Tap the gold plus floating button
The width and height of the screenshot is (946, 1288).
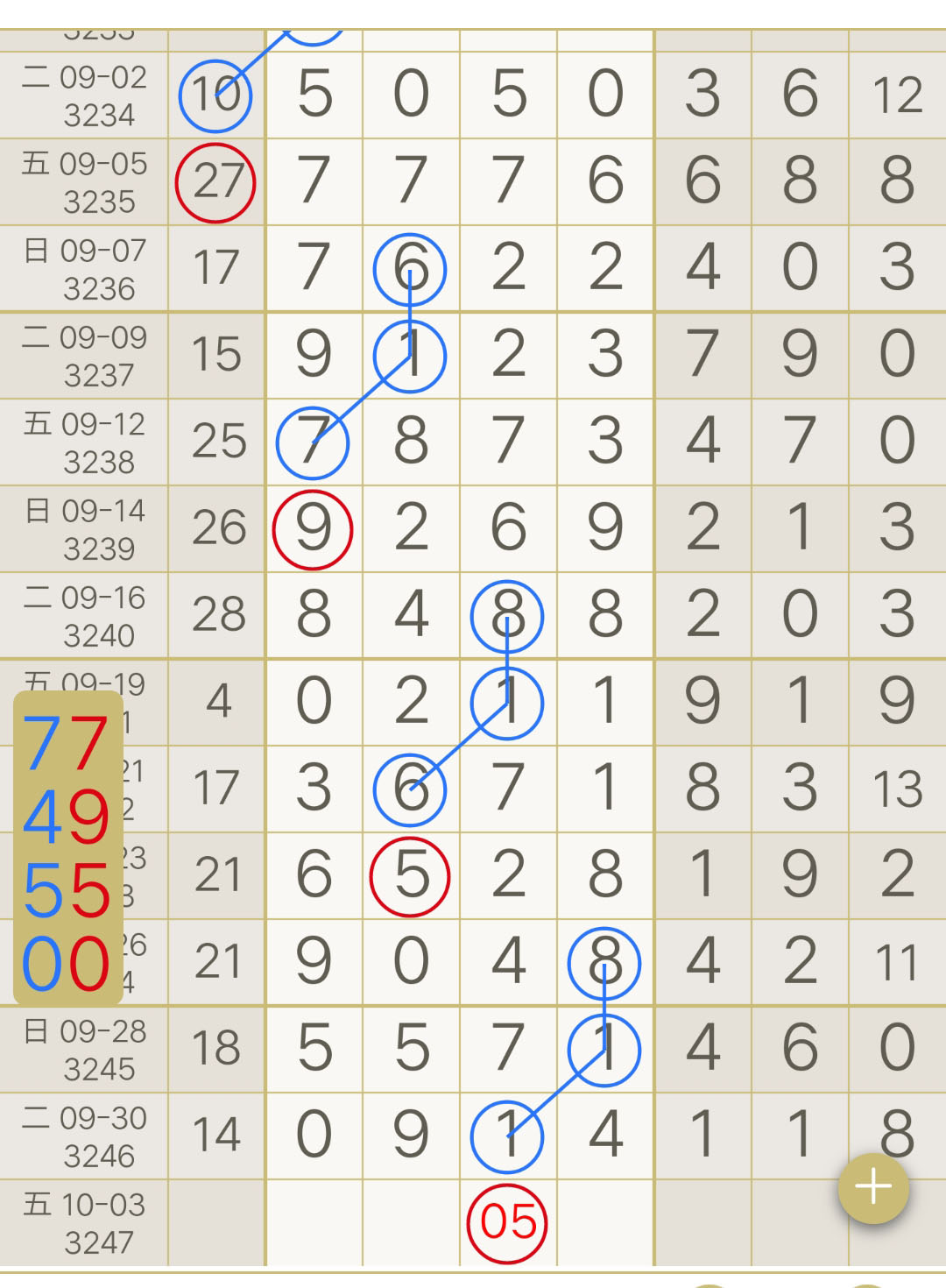point(873,1187)
